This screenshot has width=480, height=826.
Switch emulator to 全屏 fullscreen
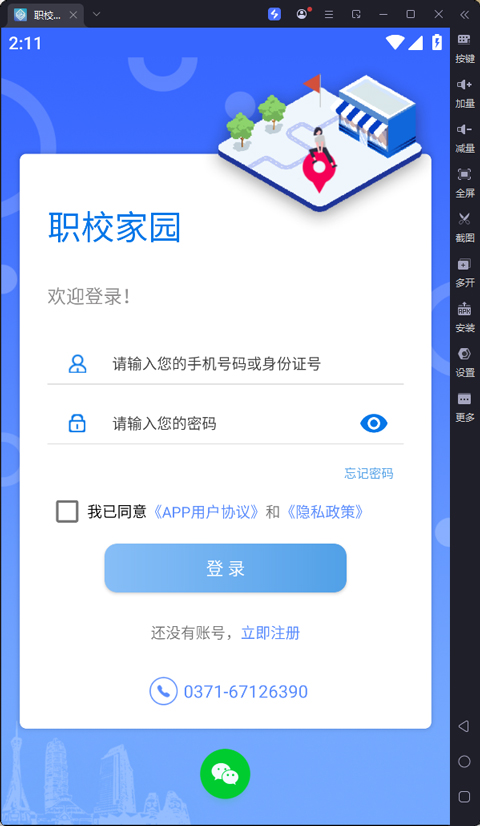[465, 182]
